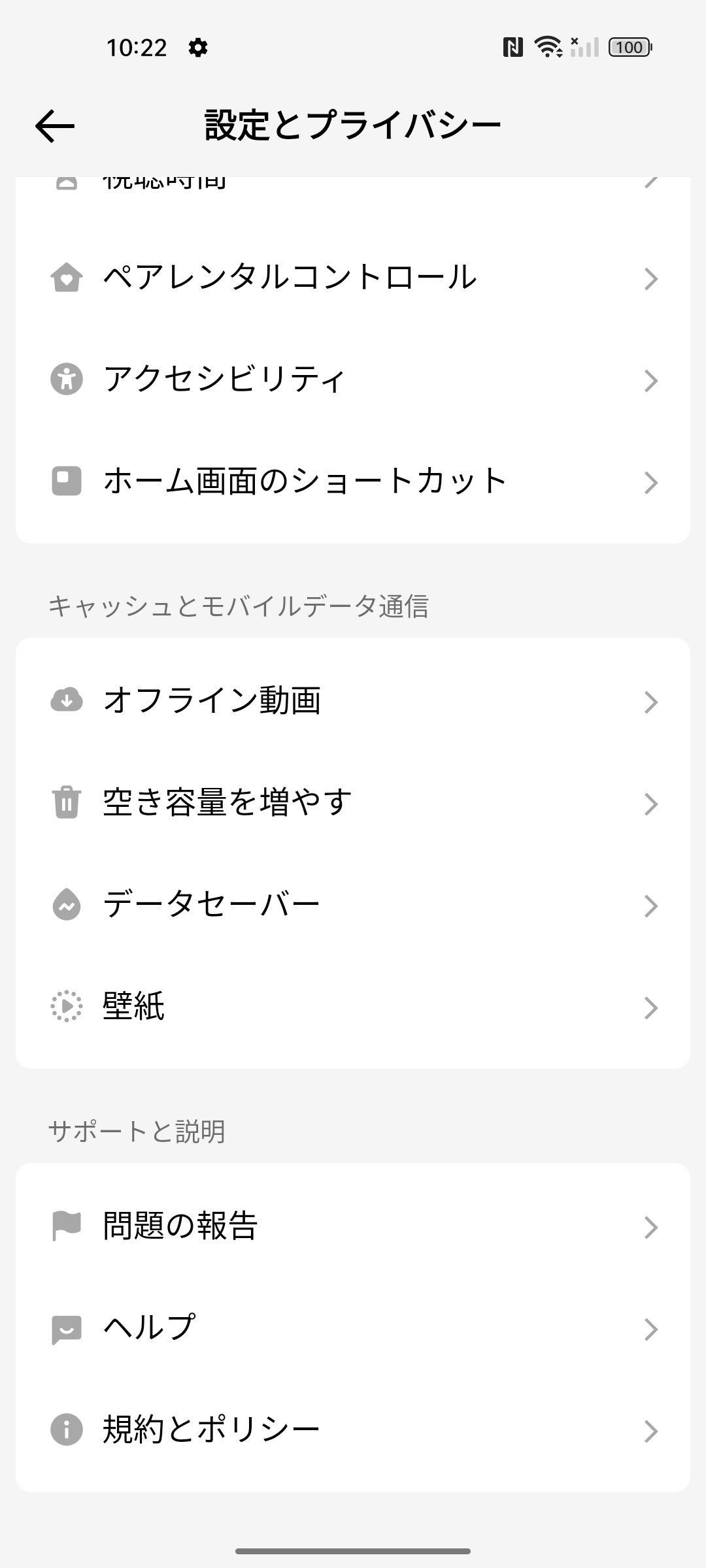Expand ペアレンタルコントロール via its chevron
The image size is (706, 1568).
[x=651, y=280]
